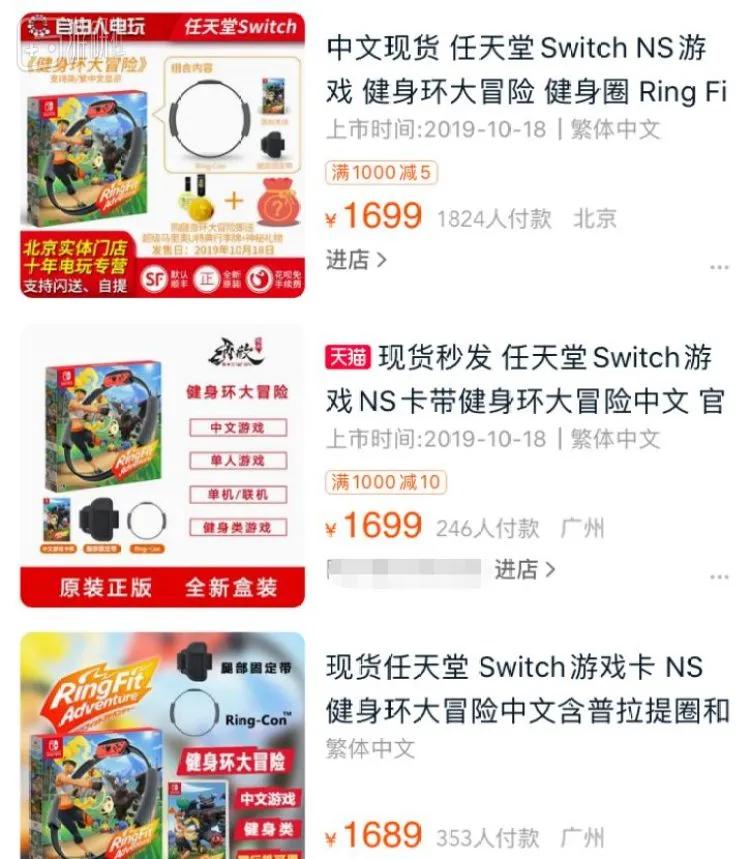Click the 满1000减5 coupon badge
Image resolution: width=750 pixels, height=859 pixels.
click(x=380, y=172)
